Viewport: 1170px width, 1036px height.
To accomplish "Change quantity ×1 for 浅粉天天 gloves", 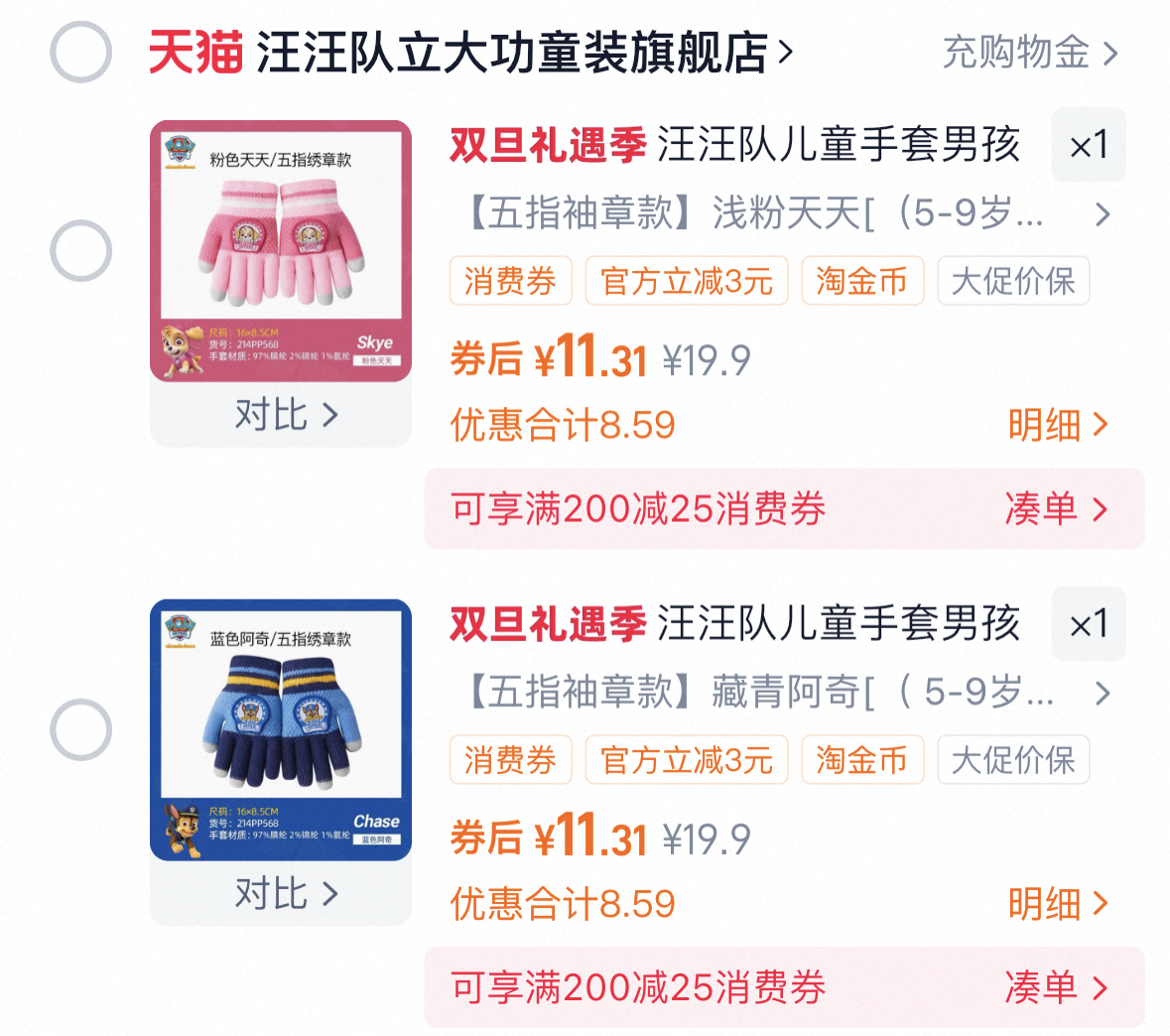I will pyautogui.click(x=1088, y=146).
